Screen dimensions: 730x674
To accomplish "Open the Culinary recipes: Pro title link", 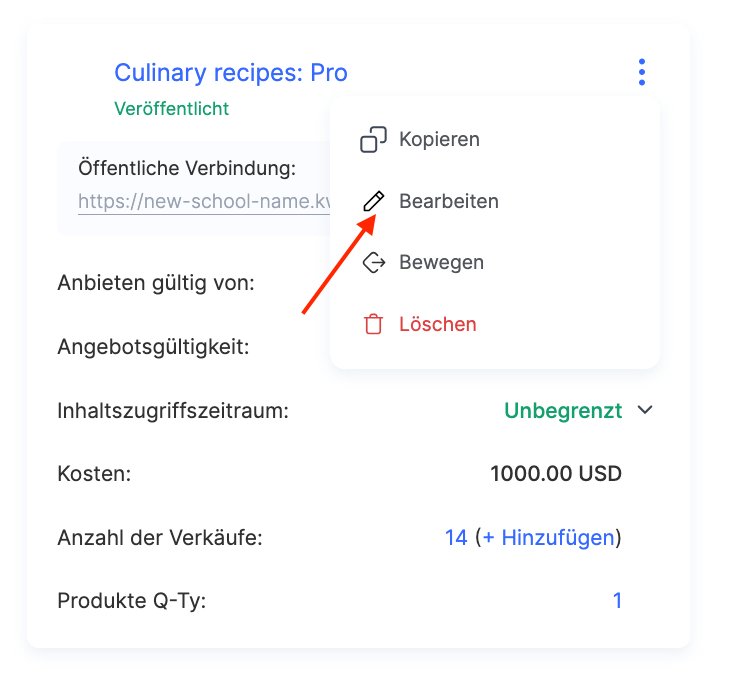I will click(x=231, y=72).
